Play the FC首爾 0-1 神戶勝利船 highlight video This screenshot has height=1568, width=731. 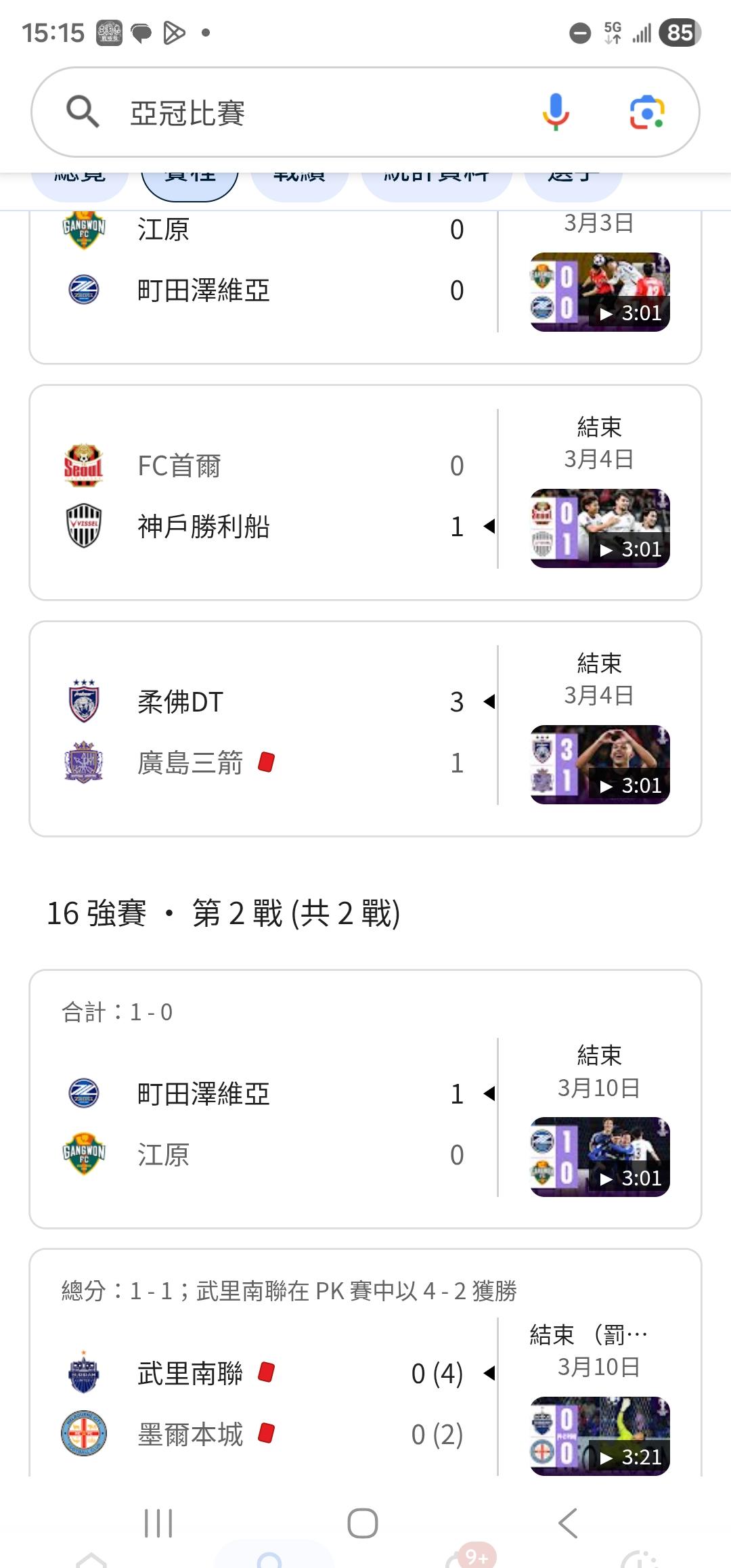[x=600, y=528]
